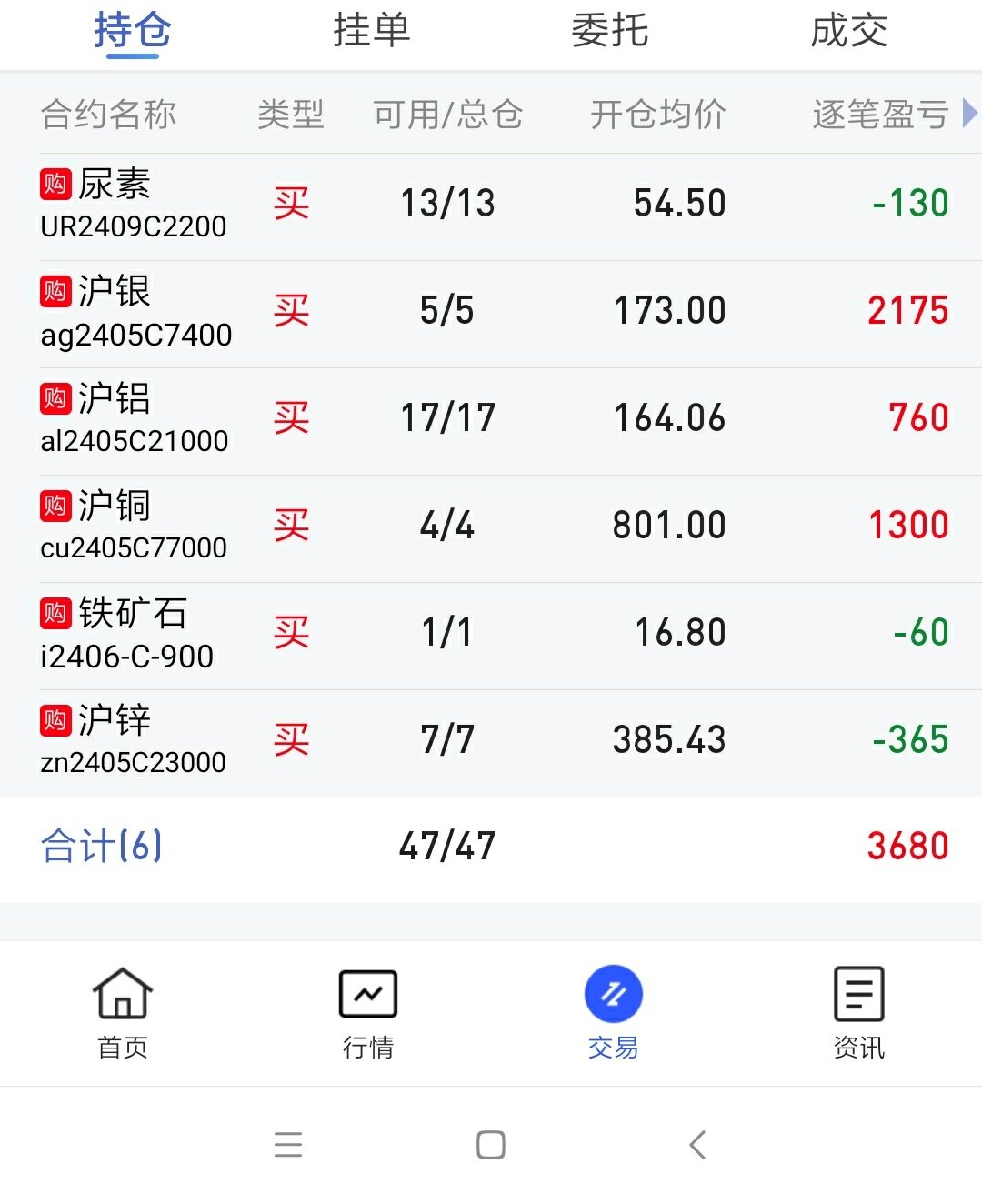Open the 沪银 ag2405C7400 position
Viewport: 982px width, 1204px height.
click(491, 314)
